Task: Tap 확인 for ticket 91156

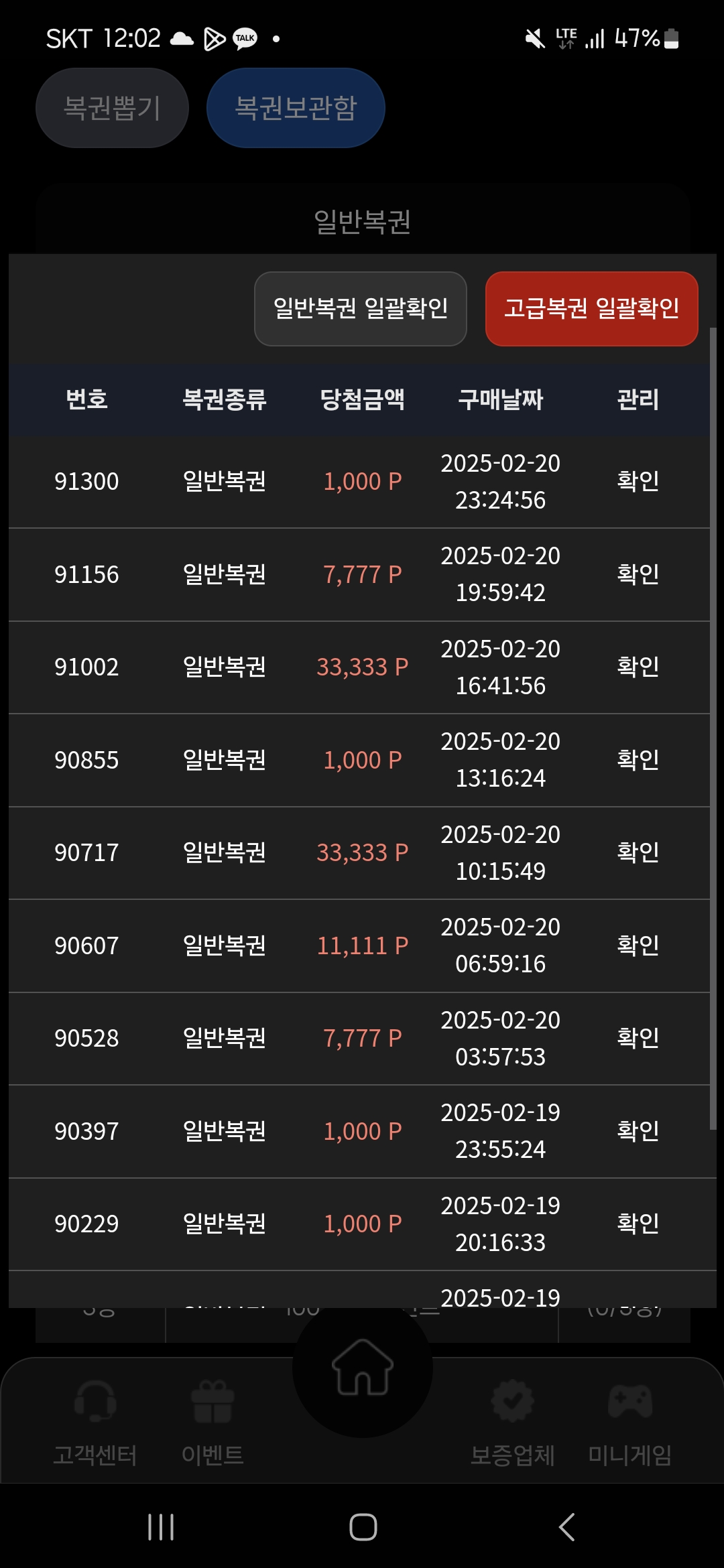Action: point(638,574)
